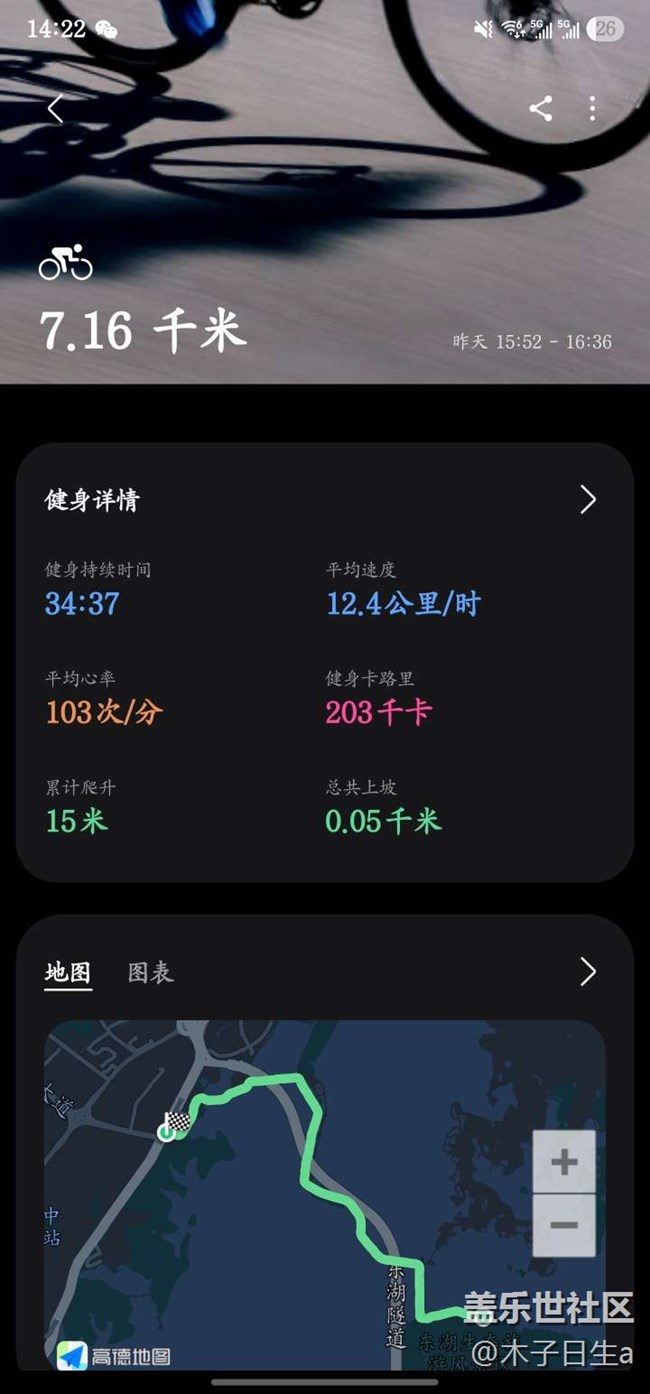Select the 地图 tab
The height and width of the screenshot is (1394, 650).
(68, 972)
